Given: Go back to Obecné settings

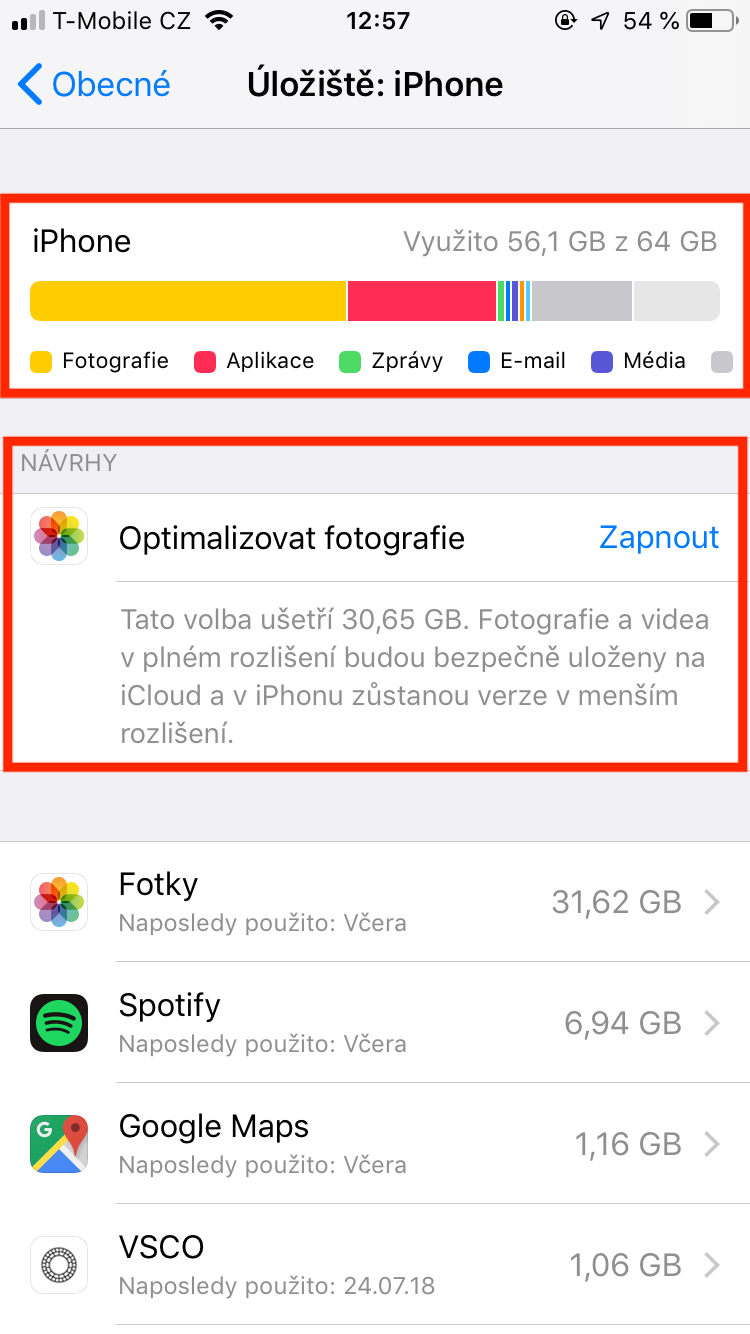Looking at the screenshot, I should click(95, 85).
